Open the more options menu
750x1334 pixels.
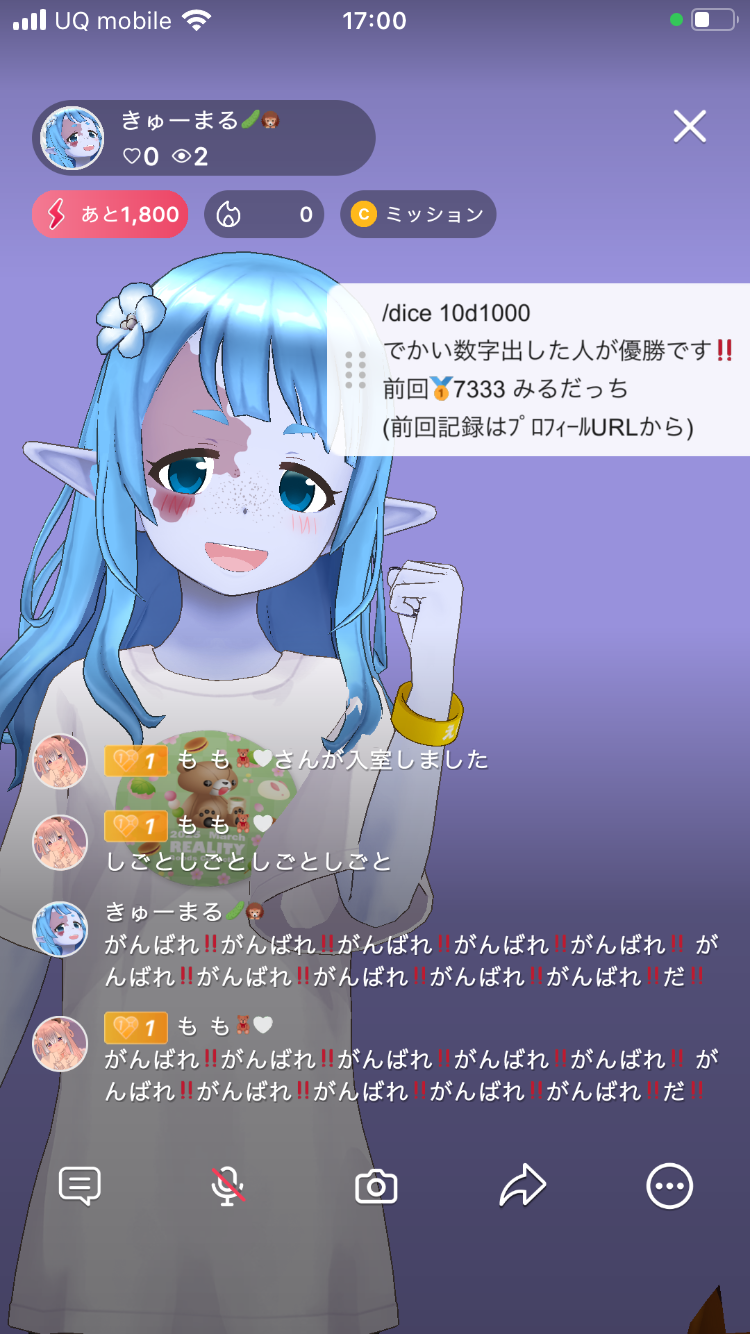[x=669, y=1186]
